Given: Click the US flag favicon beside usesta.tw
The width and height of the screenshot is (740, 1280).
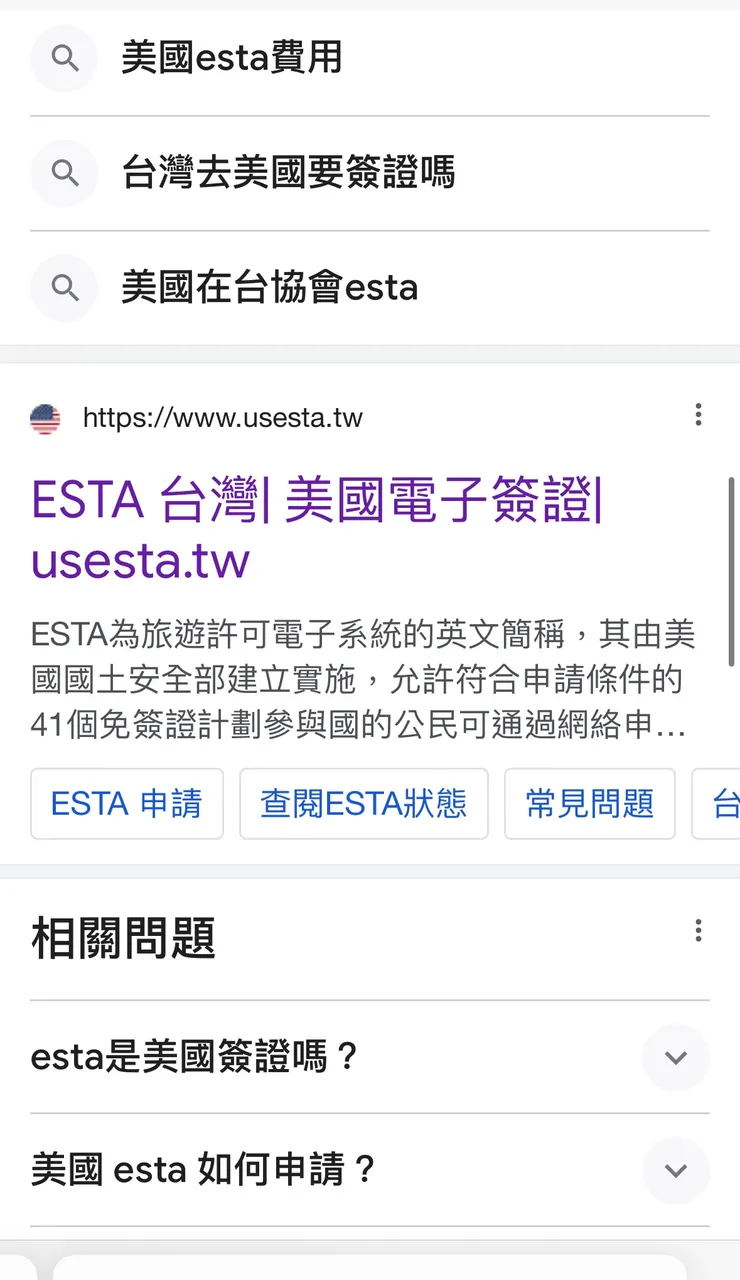Looking at the screenshot, I should pyautogui.click(x=42, y=417).
